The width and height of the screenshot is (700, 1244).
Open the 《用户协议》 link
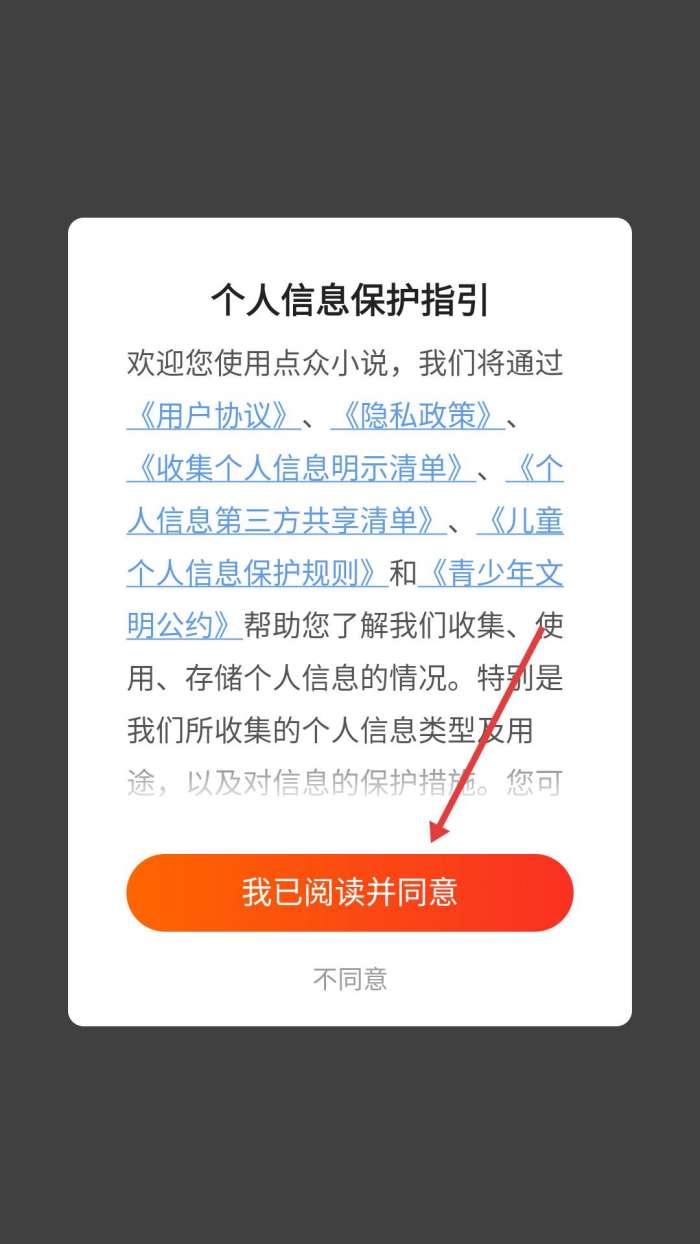pyautogui.click(x=212, y=416)
